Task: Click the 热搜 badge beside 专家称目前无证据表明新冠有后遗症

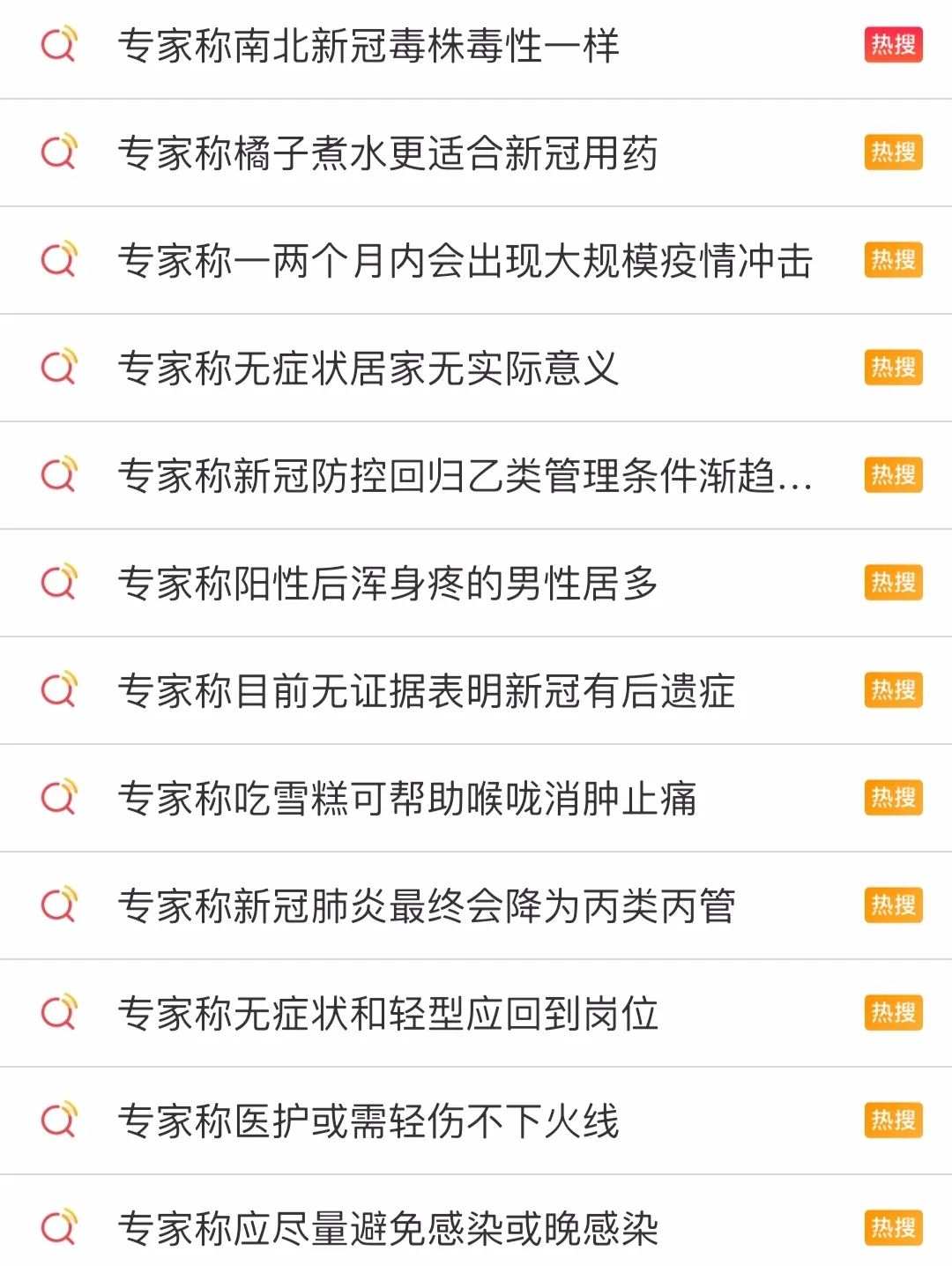Action: point(893,690)
